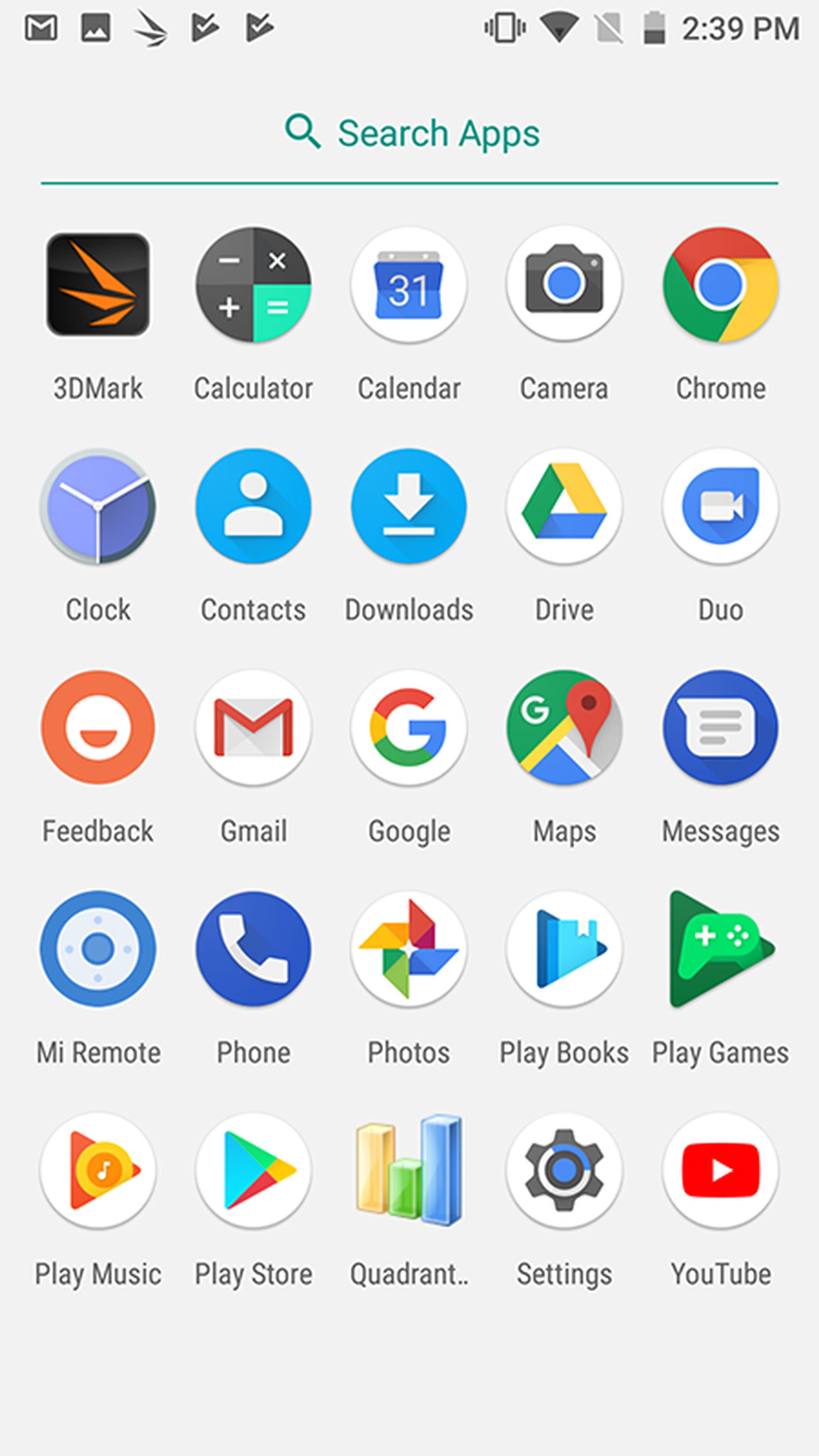The width and height of the screenshot is (819, 1456).
Task: Open the Calendar app
Action: coord(409,284)
